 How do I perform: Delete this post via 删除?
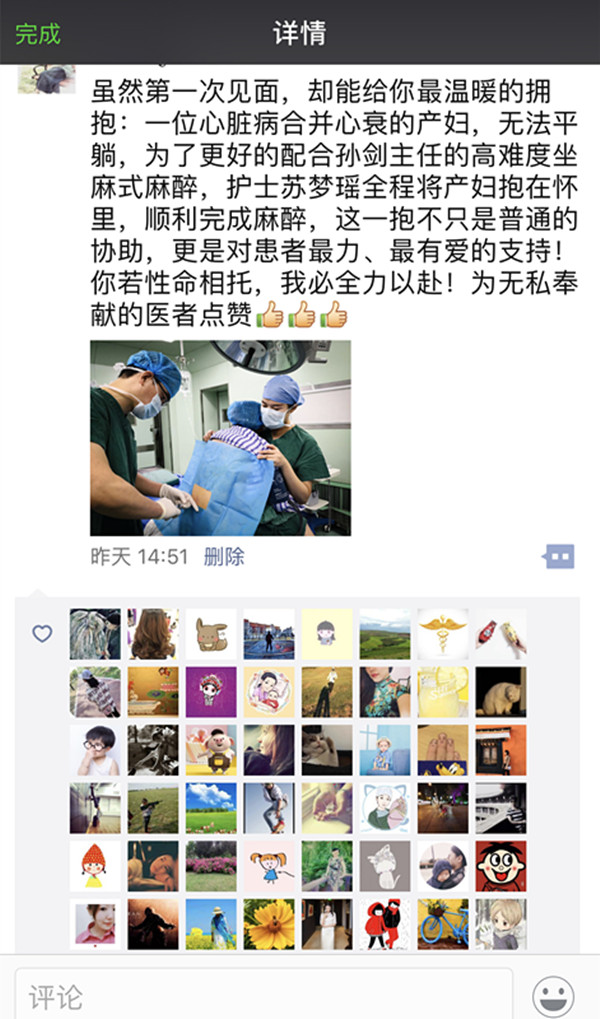(223, 557)
